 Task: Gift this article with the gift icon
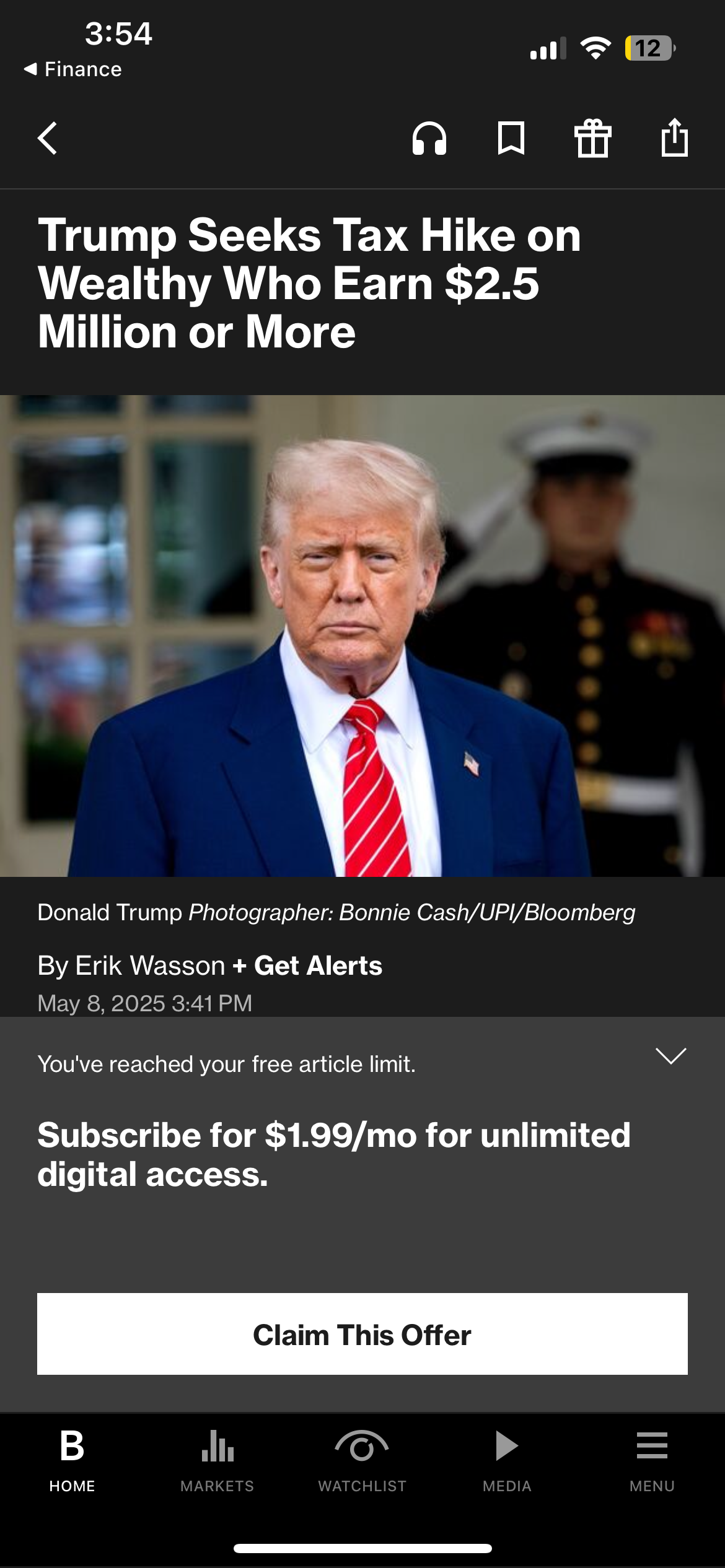coord(593,137)
